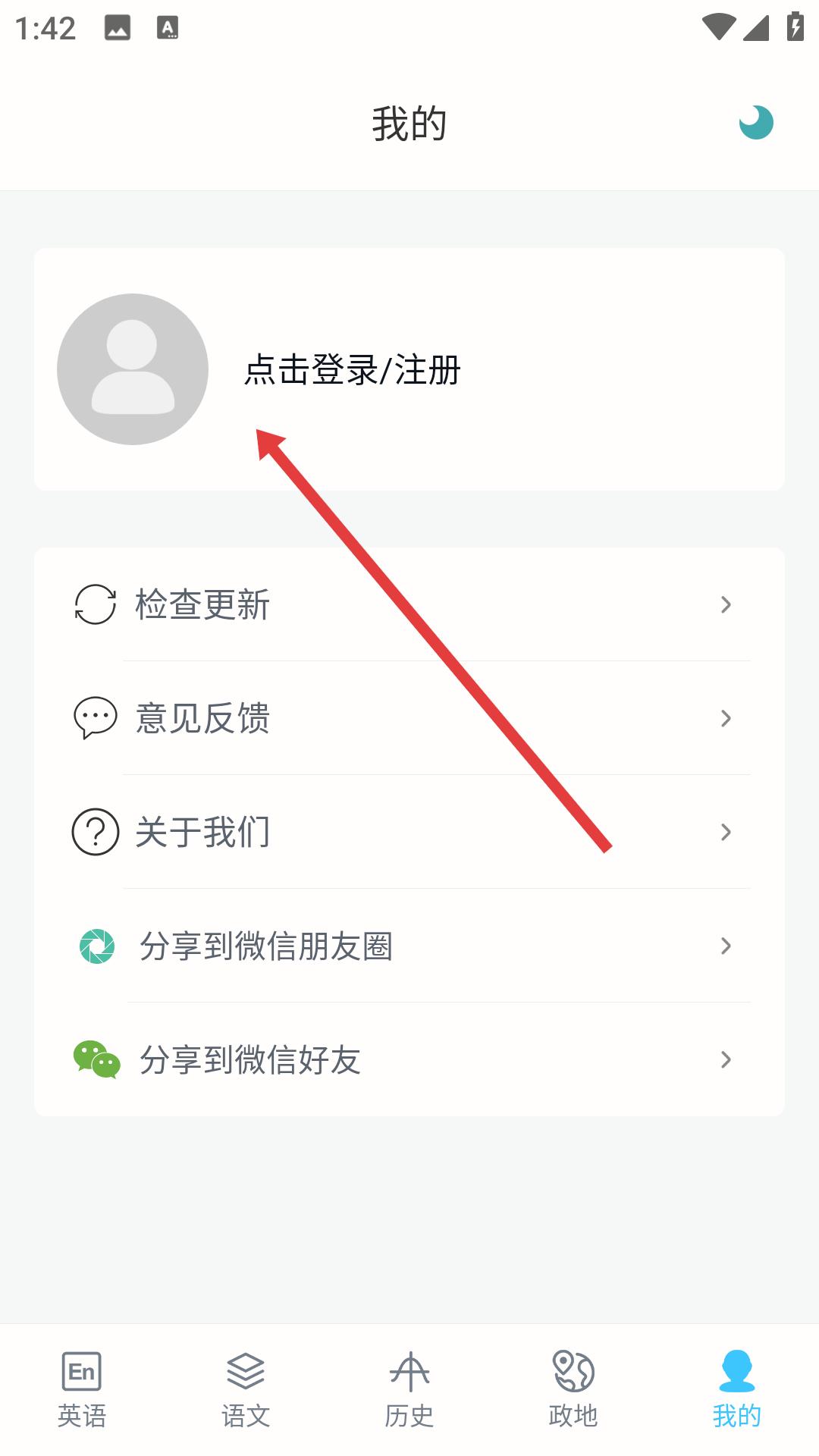Tap 点击登录/注册 to log in
Image resolution: width=819 pixels, height=1456 pixels.
click(353, 370)
